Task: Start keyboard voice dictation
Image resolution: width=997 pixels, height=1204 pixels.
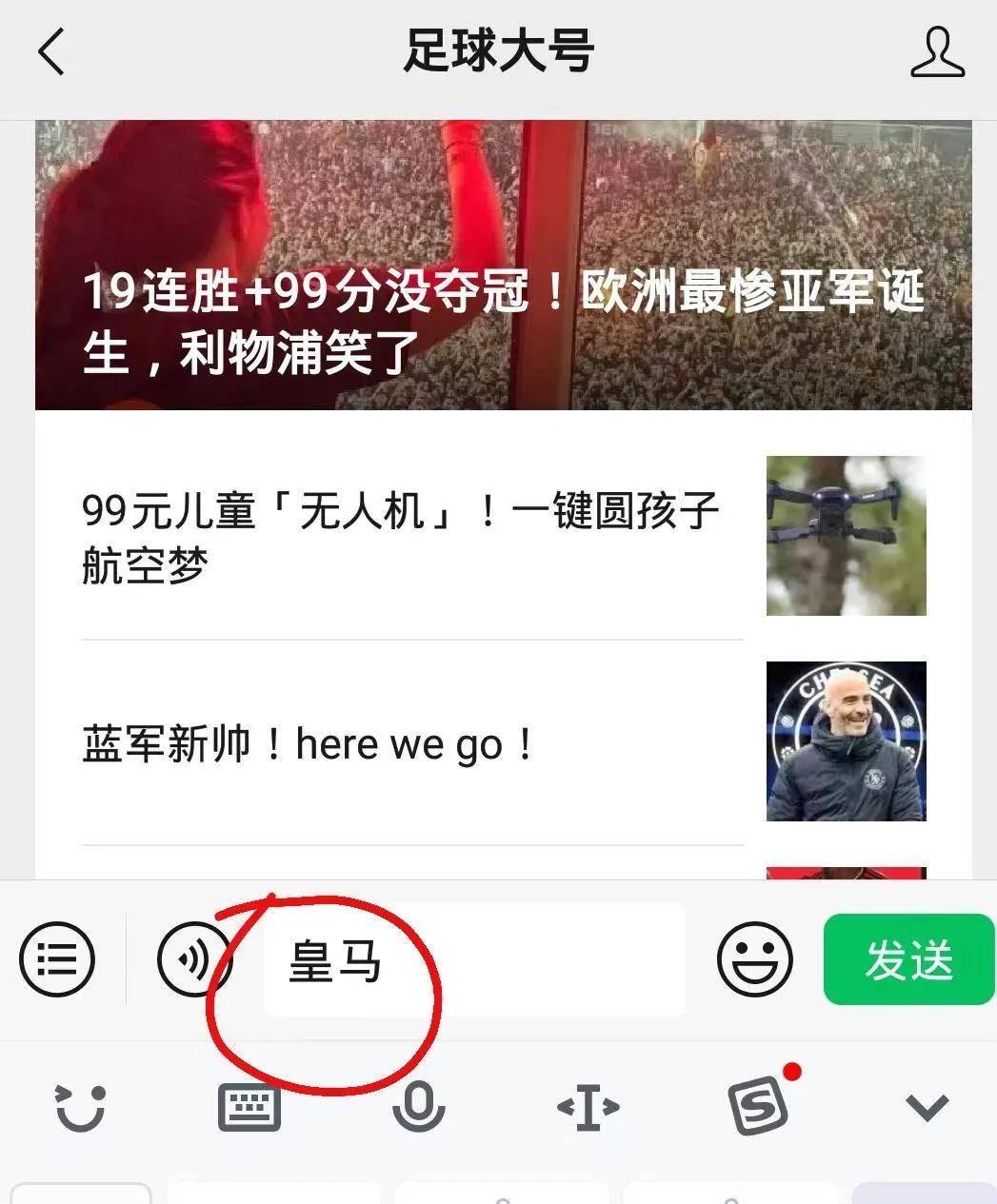Action: pos(418,1107)
